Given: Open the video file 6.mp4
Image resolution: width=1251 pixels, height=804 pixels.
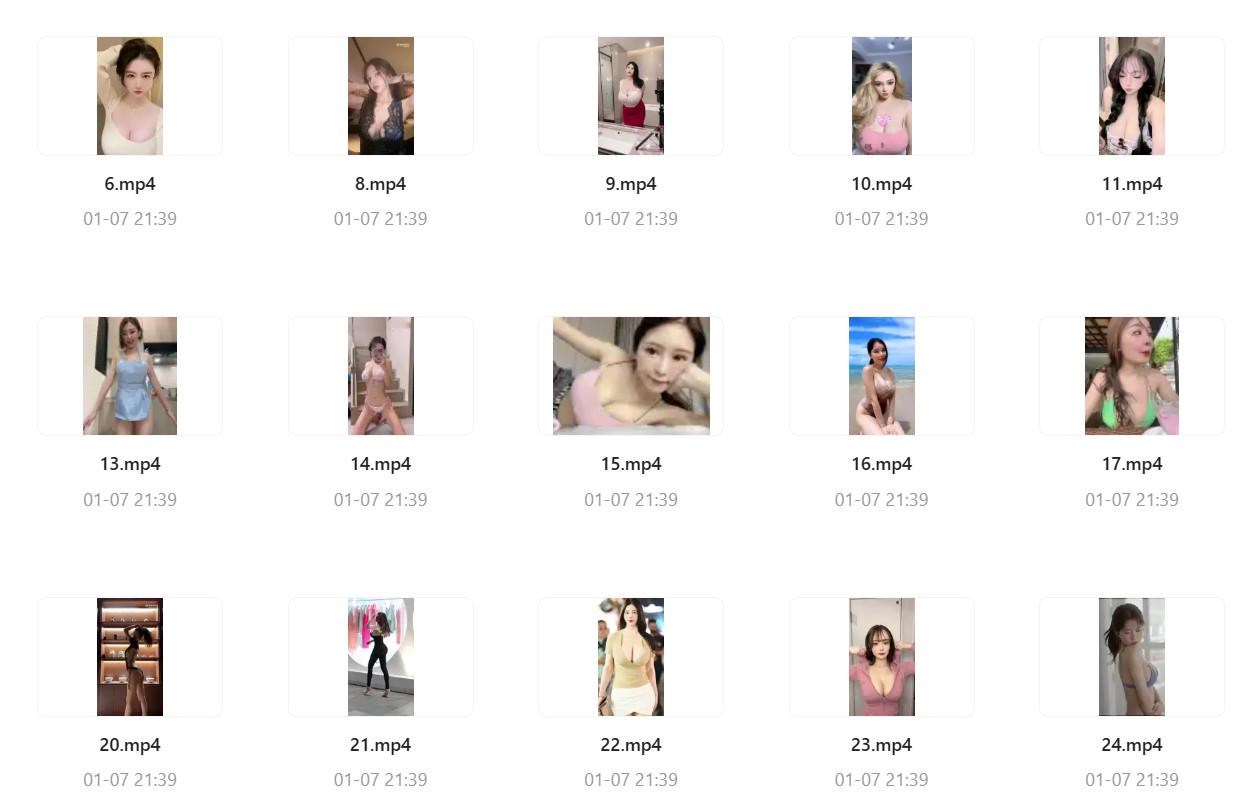Looking at the screenshot, I should pos(130,96).
